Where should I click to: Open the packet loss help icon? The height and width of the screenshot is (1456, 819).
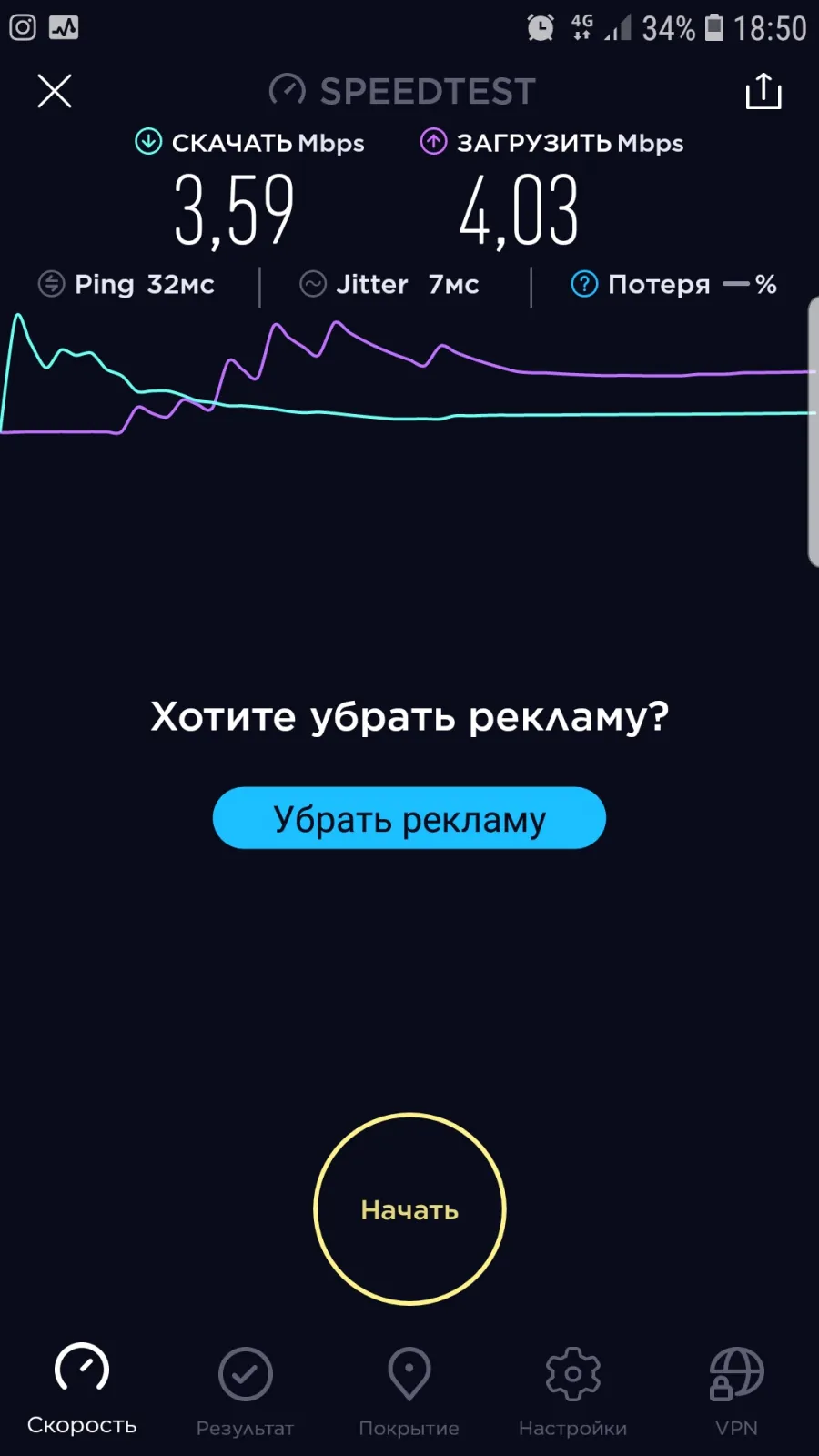(584, 284)
